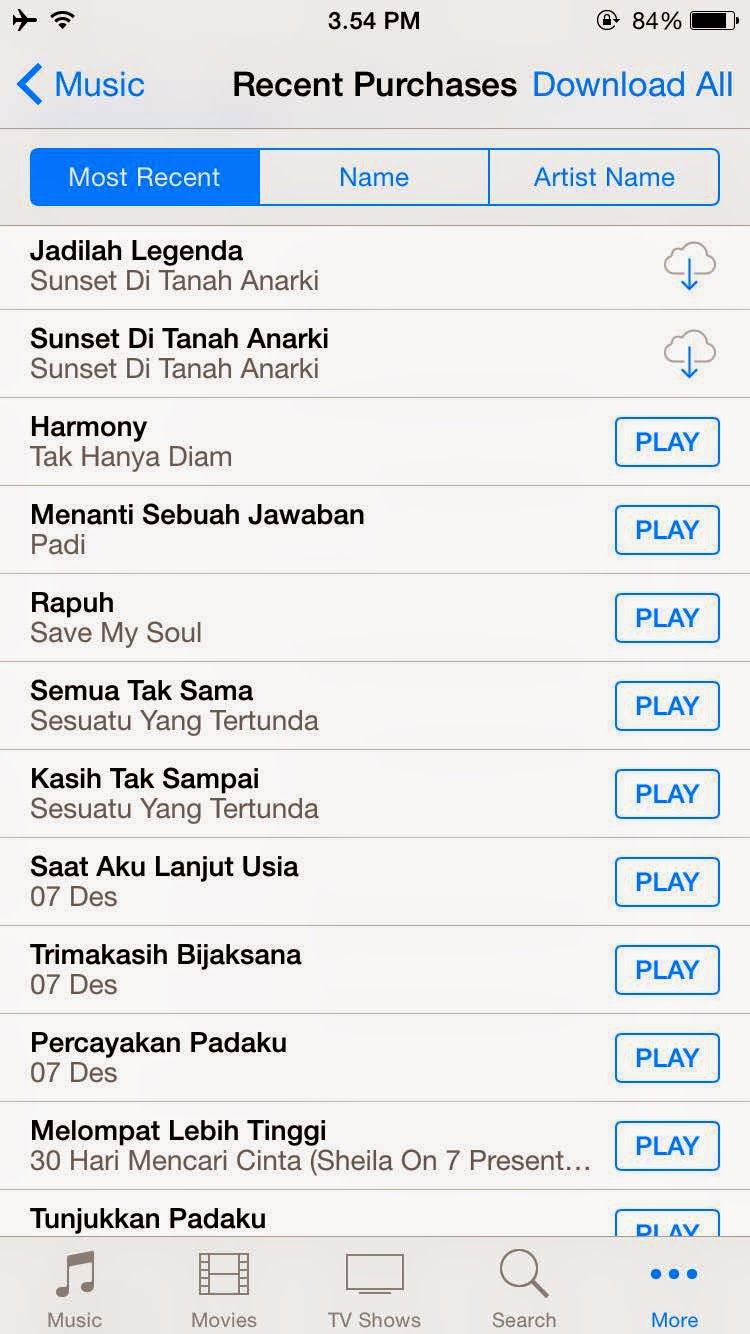Play Menanti Sebuah Jawaban

[667, 530]
